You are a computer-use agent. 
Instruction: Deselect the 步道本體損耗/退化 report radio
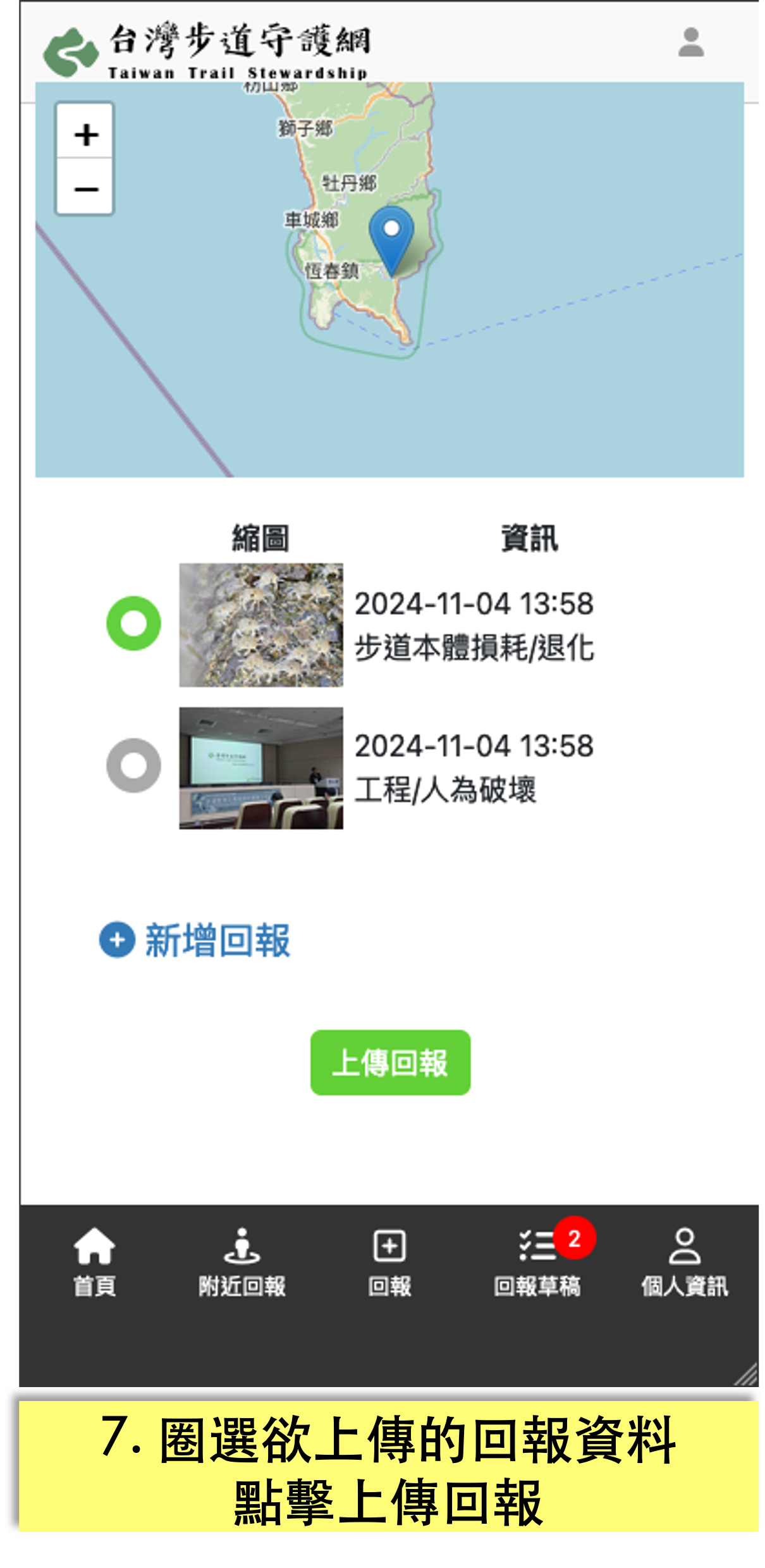coord(133,624)
